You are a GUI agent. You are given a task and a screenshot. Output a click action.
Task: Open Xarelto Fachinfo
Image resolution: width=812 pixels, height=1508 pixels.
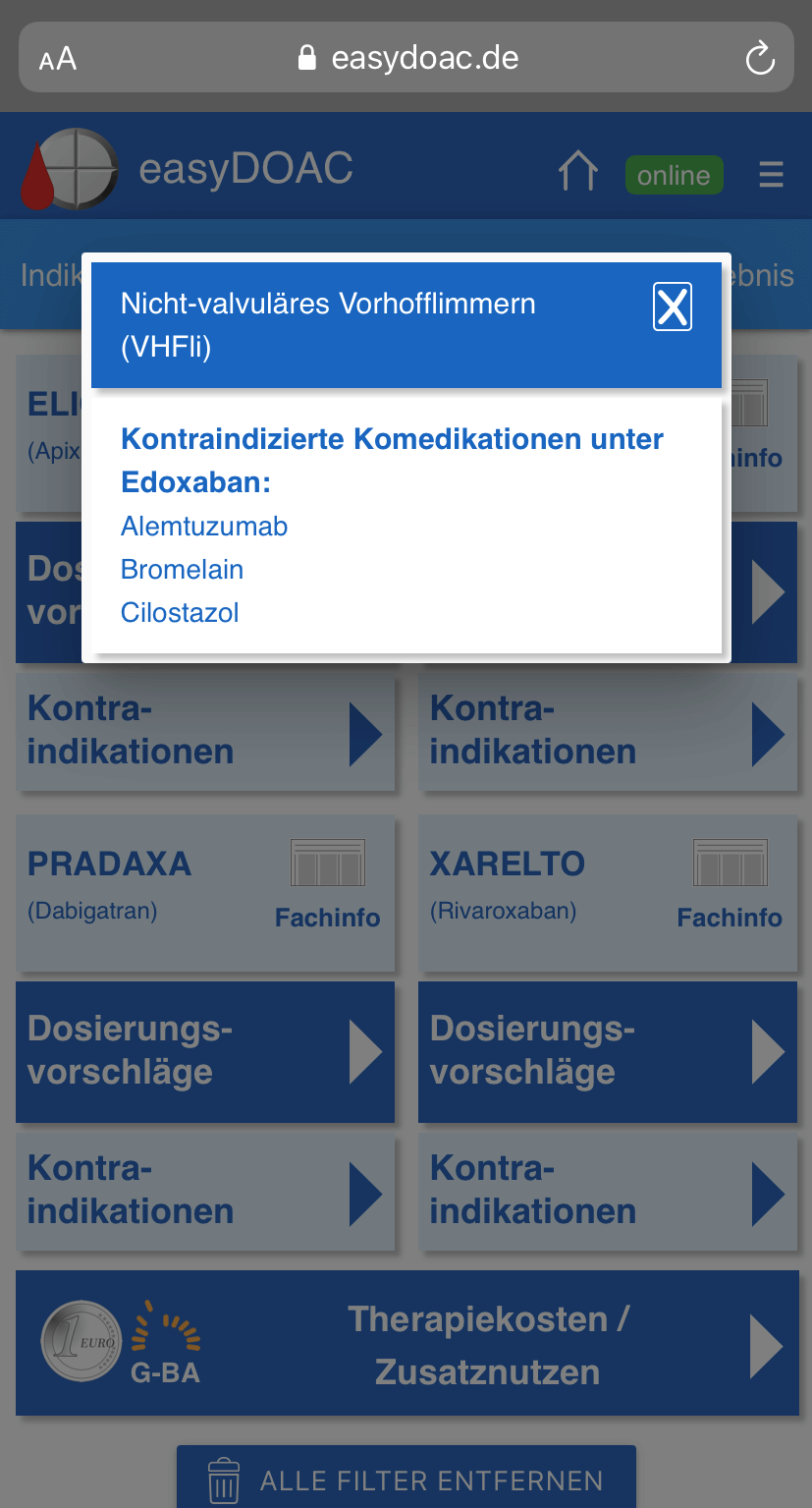pyautogui.click(x=730, y=884)
